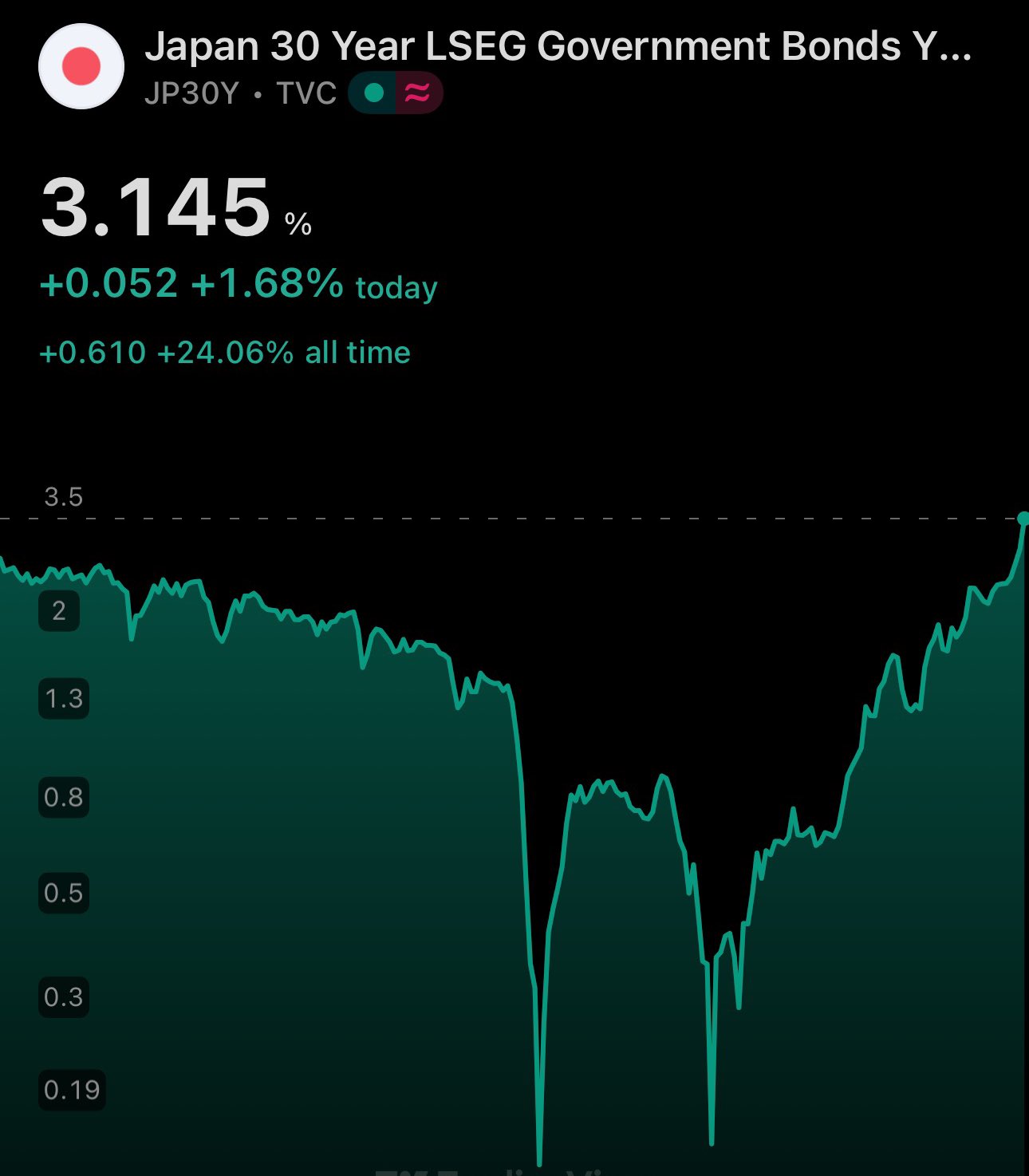Image resolution: width=1029 pixels, height=1176 pixels.
Task: Open the Japan 30 Year bond symbol header
Action: [x=557, y=46]
